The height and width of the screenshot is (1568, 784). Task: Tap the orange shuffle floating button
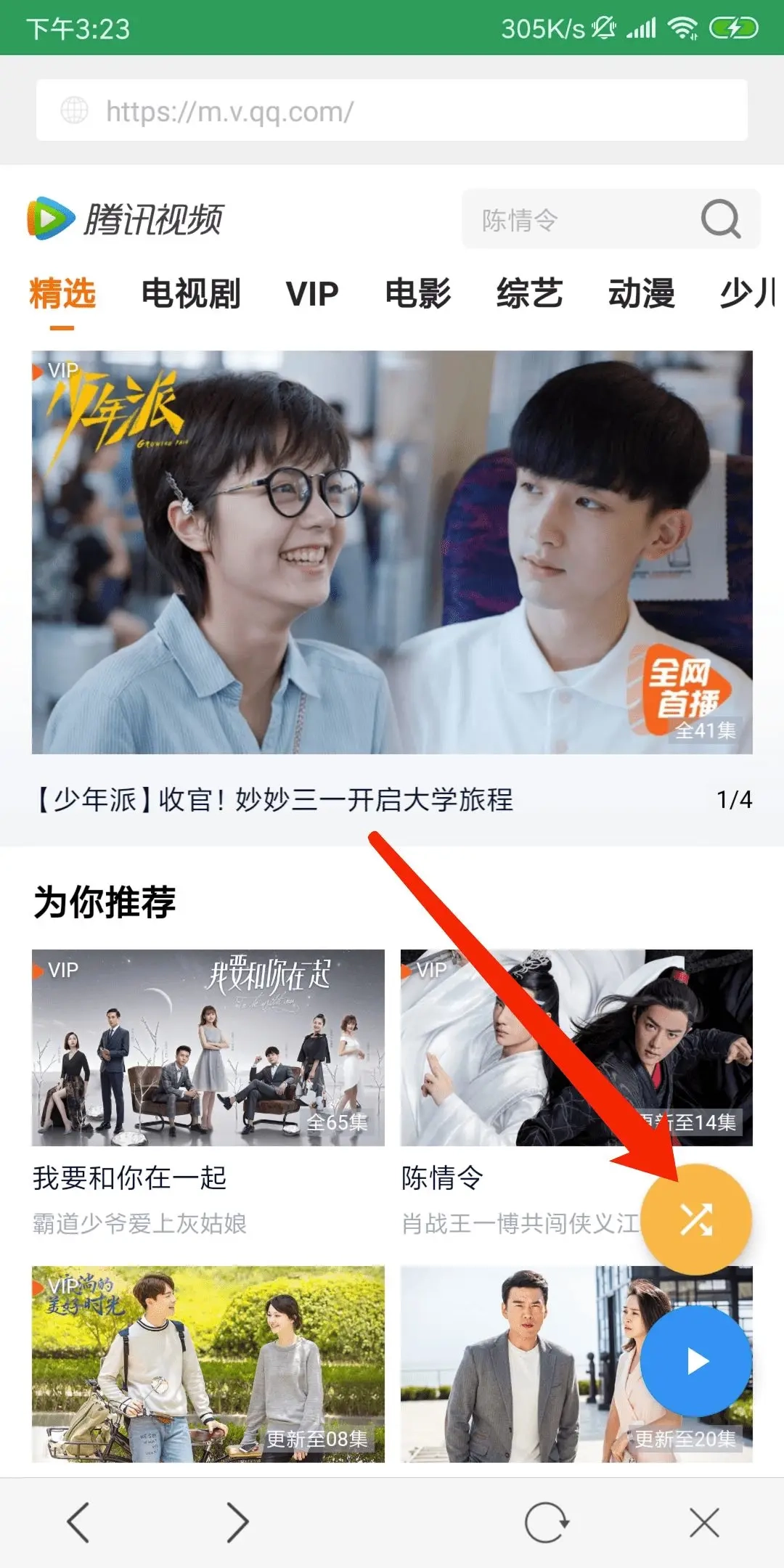click(x=696, y=1220)
